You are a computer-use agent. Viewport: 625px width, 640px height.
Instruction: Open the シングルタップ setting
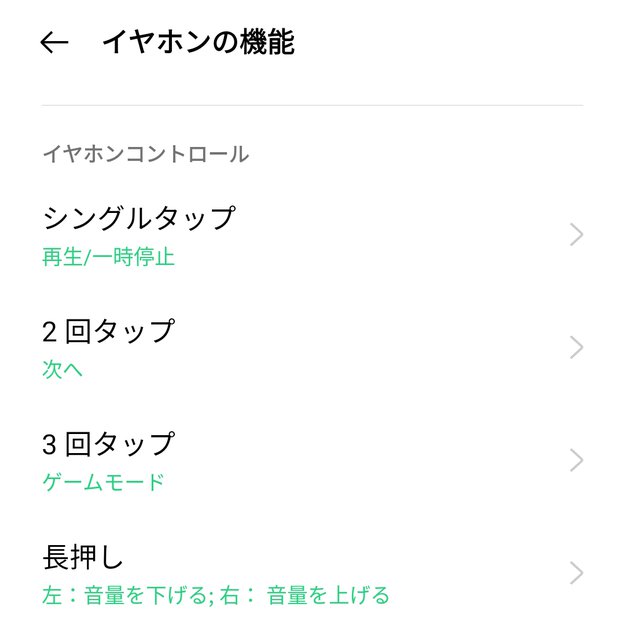[311, 235]
